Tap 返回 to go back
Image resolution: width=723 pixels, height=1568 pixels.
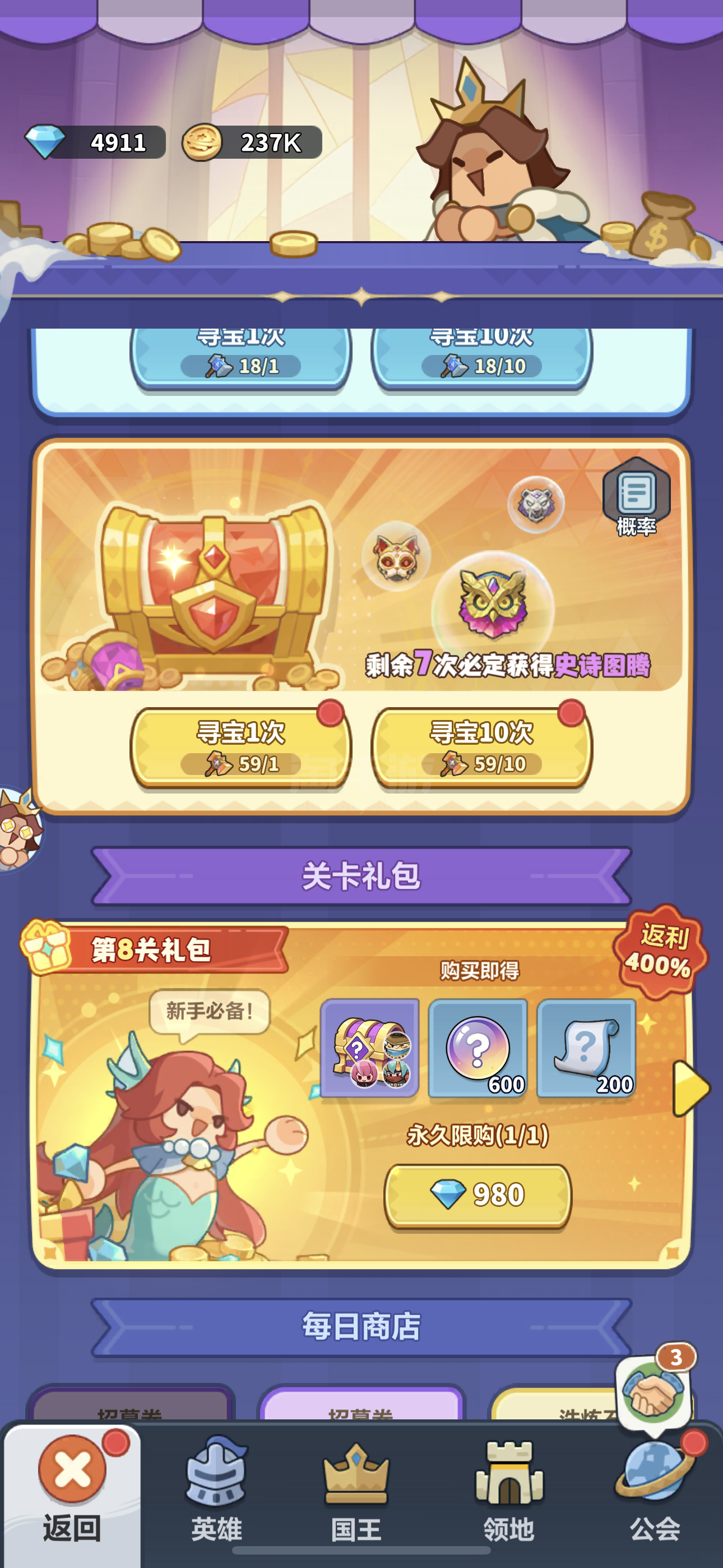[72, 1491]
